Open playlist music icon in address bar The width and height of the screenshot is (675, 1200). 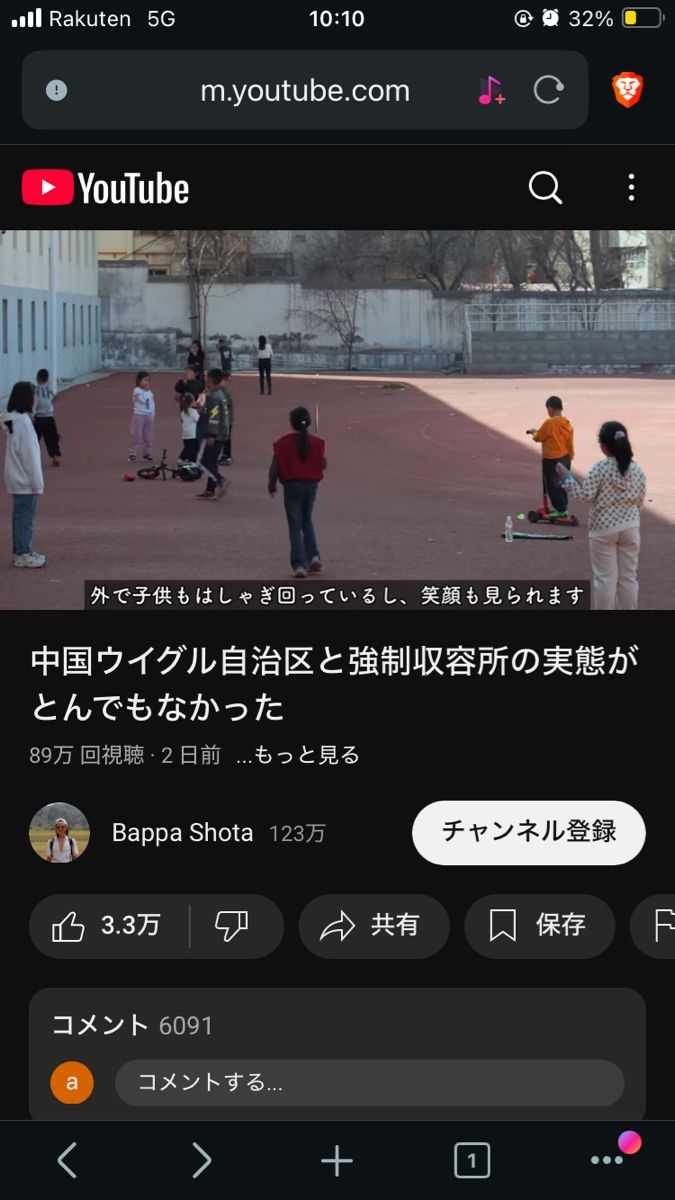point(490,91)
